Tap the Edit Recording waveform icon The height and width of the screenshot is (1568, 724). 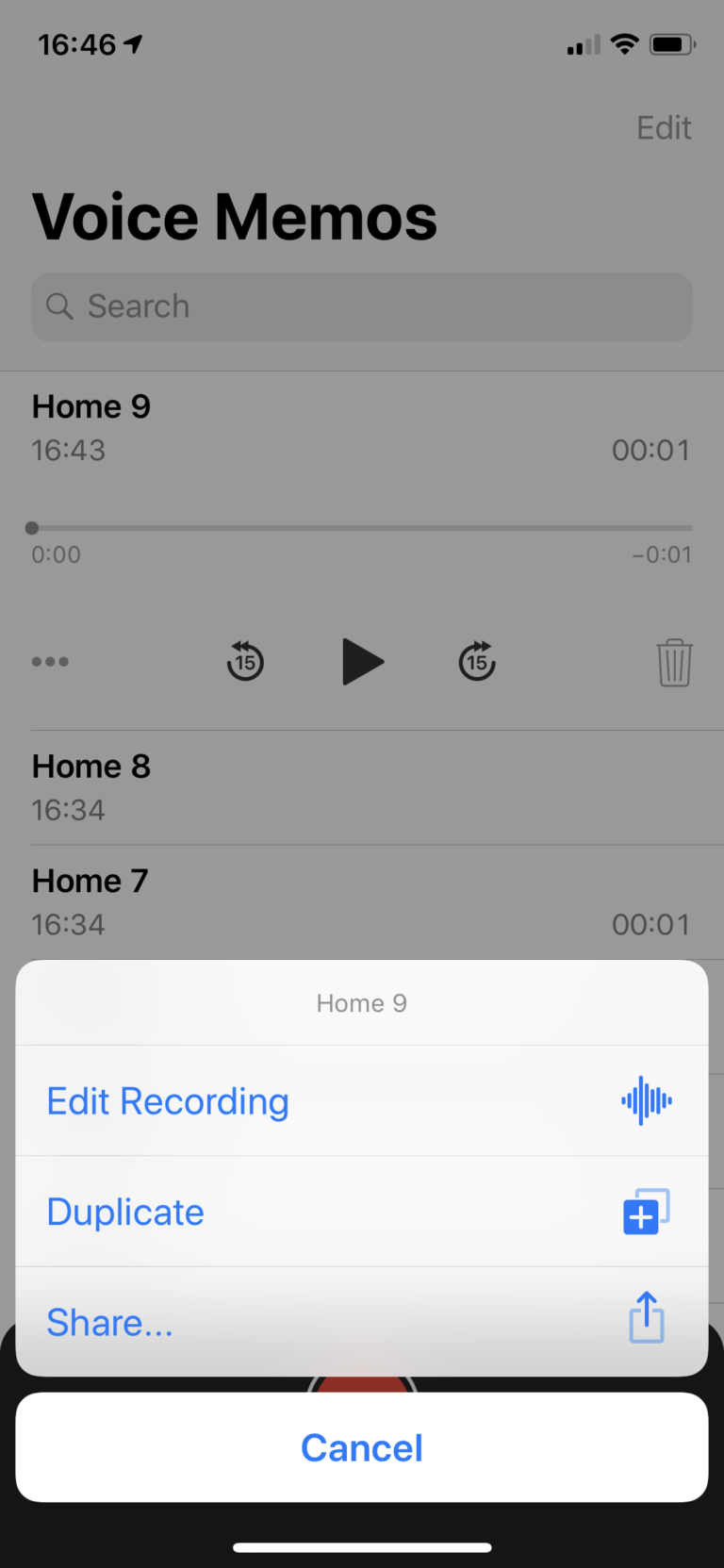coord(646,1101)
